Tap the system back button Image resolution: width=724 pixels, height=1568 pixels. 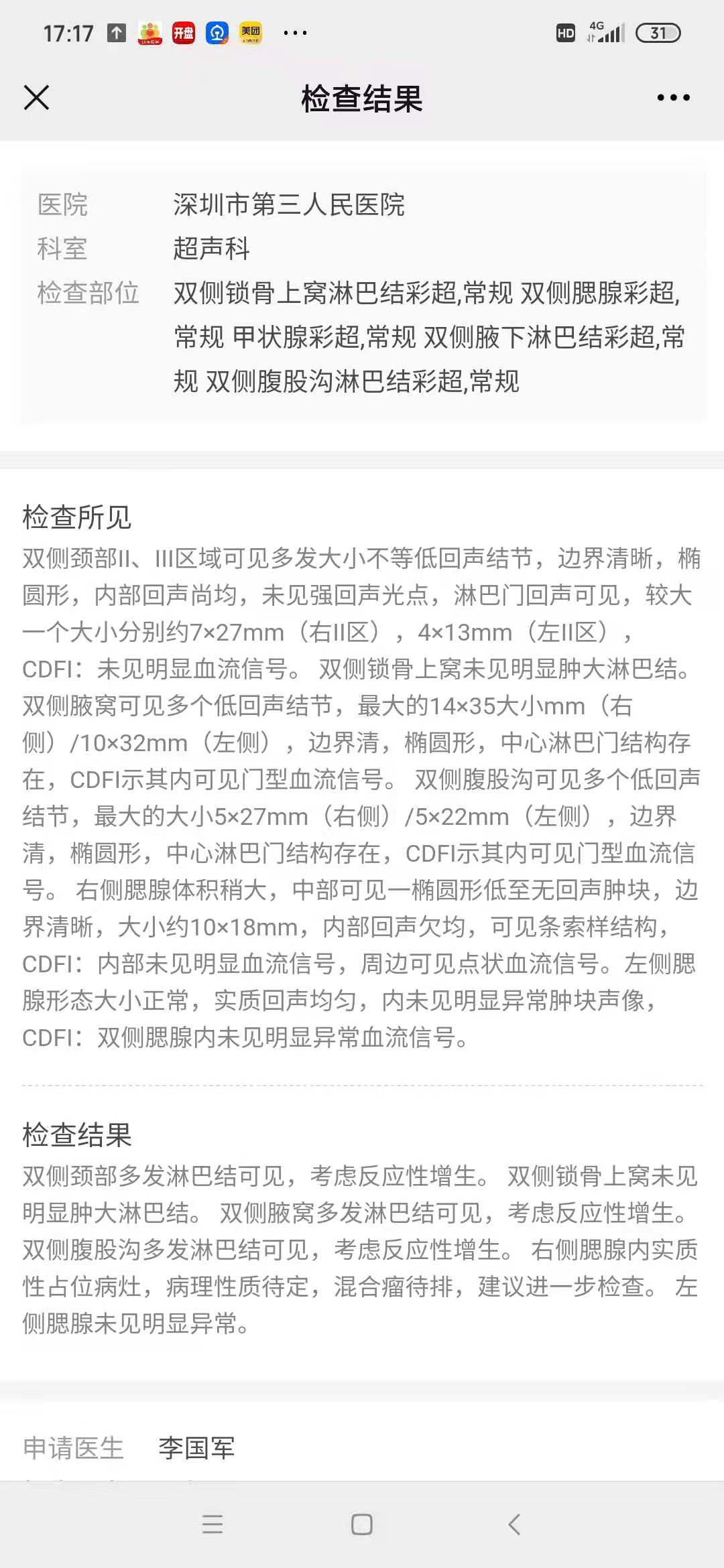tap(514, 1524)
